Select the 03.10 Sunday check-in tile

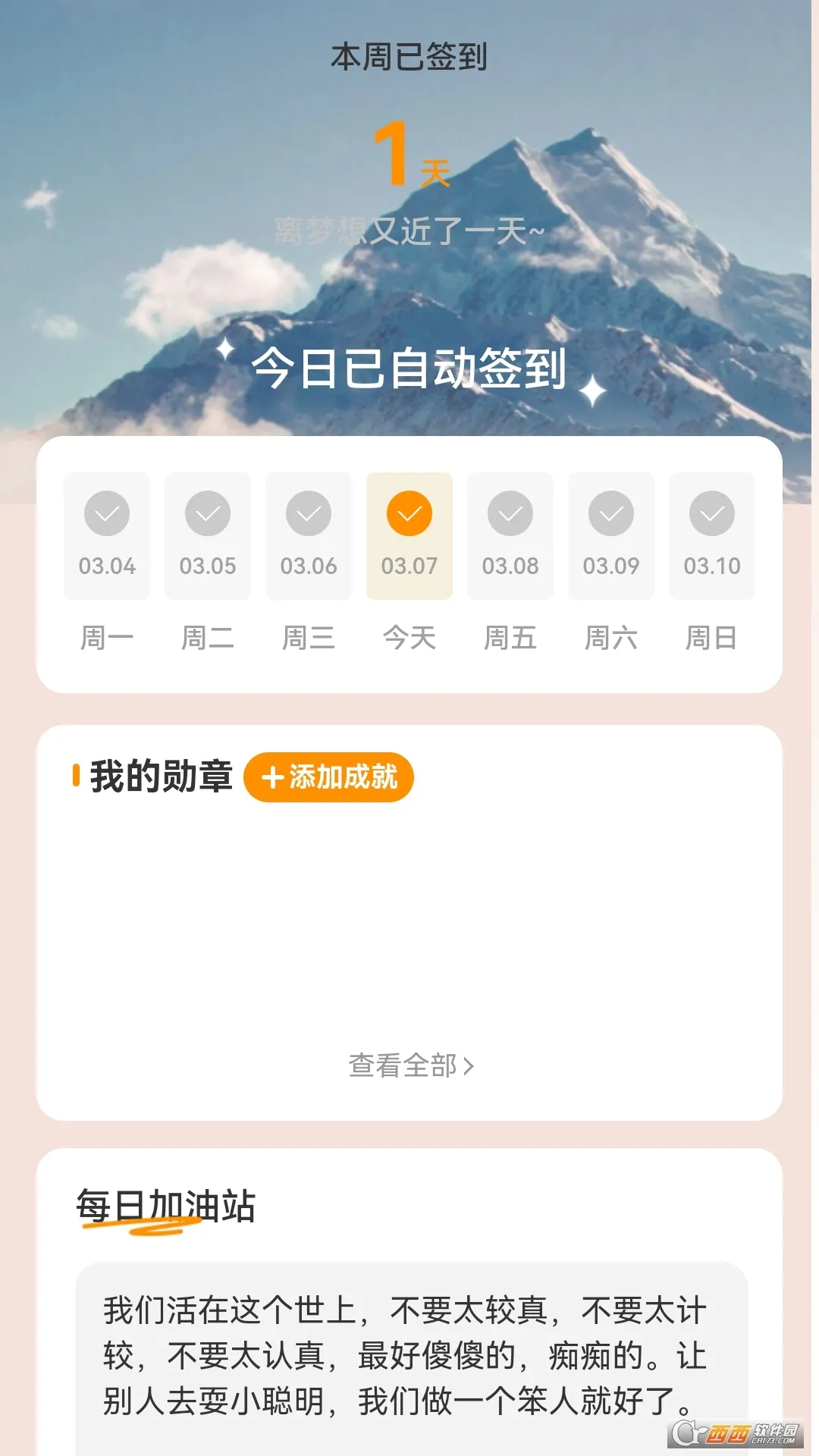pyautogui.click(x=712, y=536)
